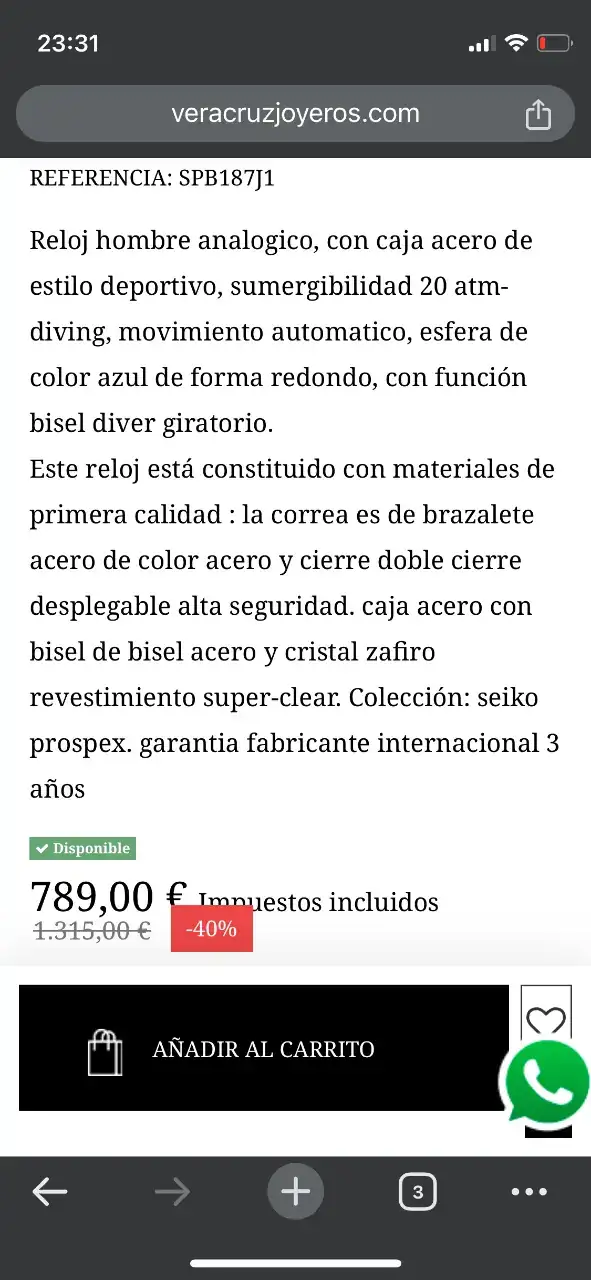Image resolution: width=591 pixels, height=1280 pixels.
Task: Go back to previous page
Action: pyautogui.click(x=50, y=1191)
